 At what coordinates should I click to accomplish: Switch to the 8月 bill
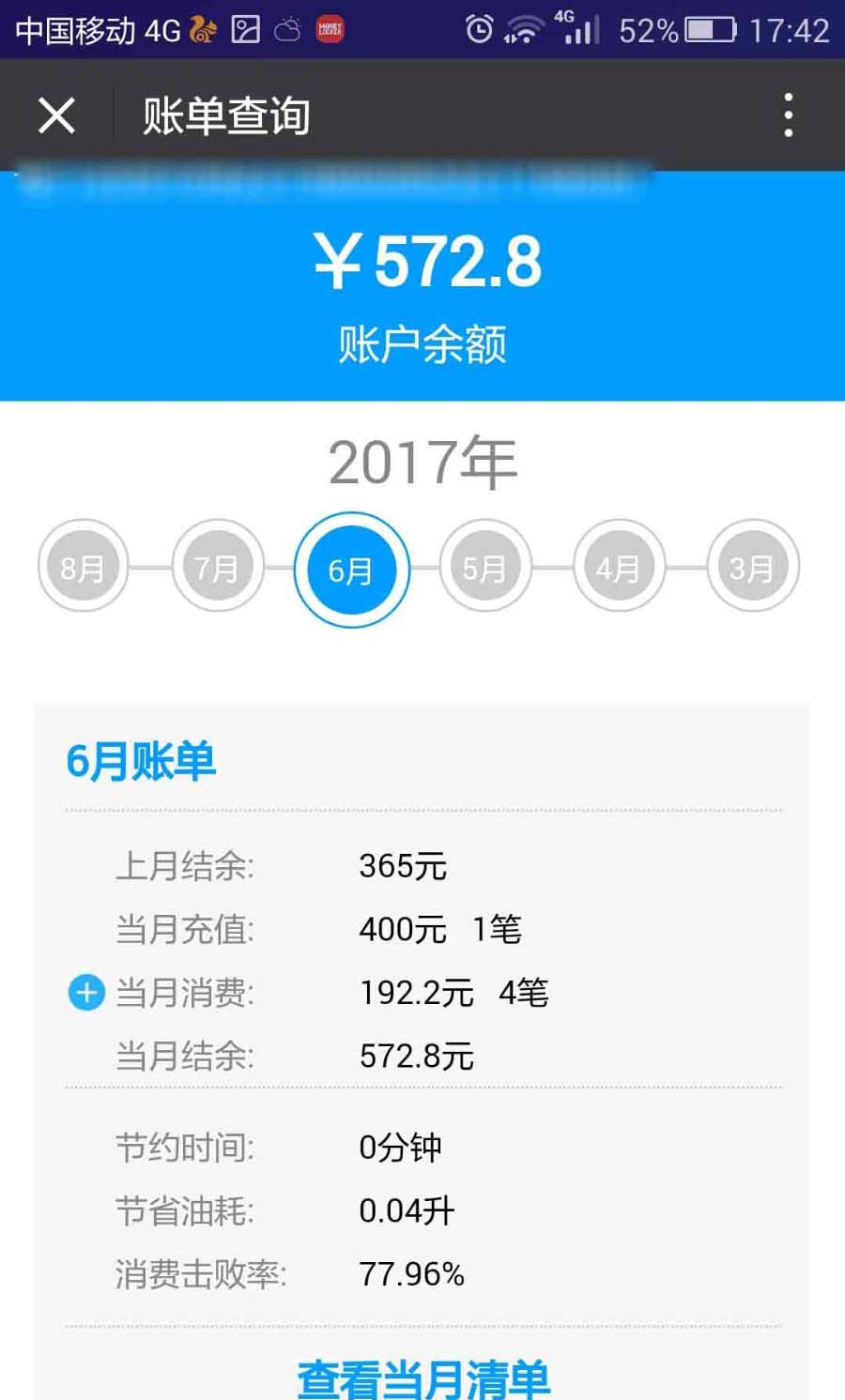point(83,567)
